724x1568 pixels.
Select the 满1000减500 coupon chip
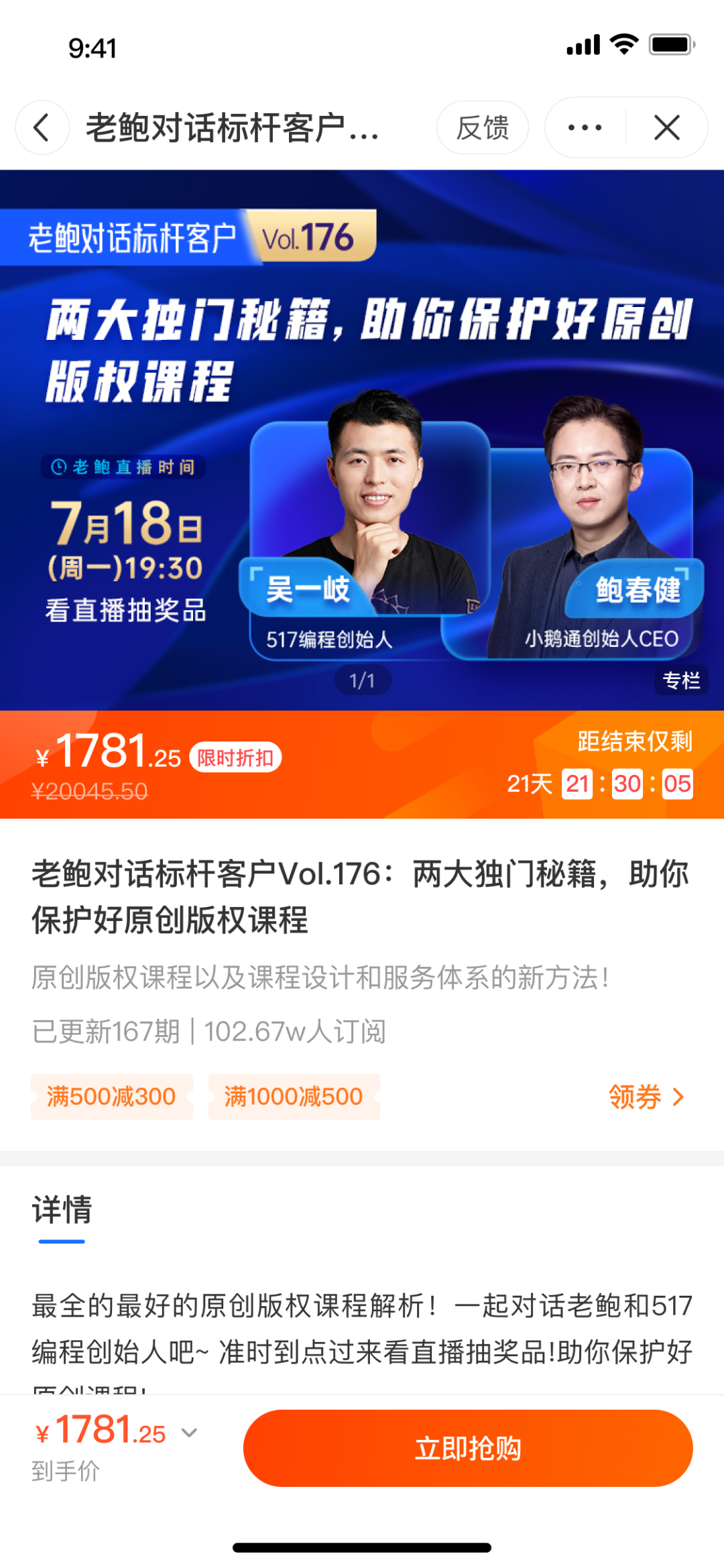click(294, 1097)
